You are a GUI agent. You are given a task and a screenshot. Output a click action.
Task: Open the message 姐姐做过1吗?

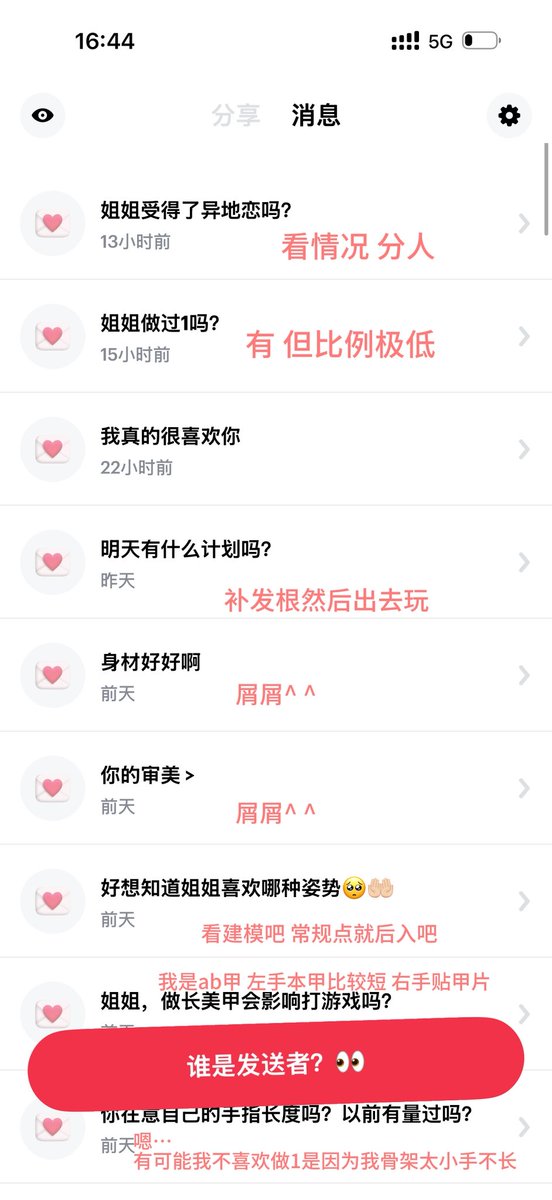point(276,336)
